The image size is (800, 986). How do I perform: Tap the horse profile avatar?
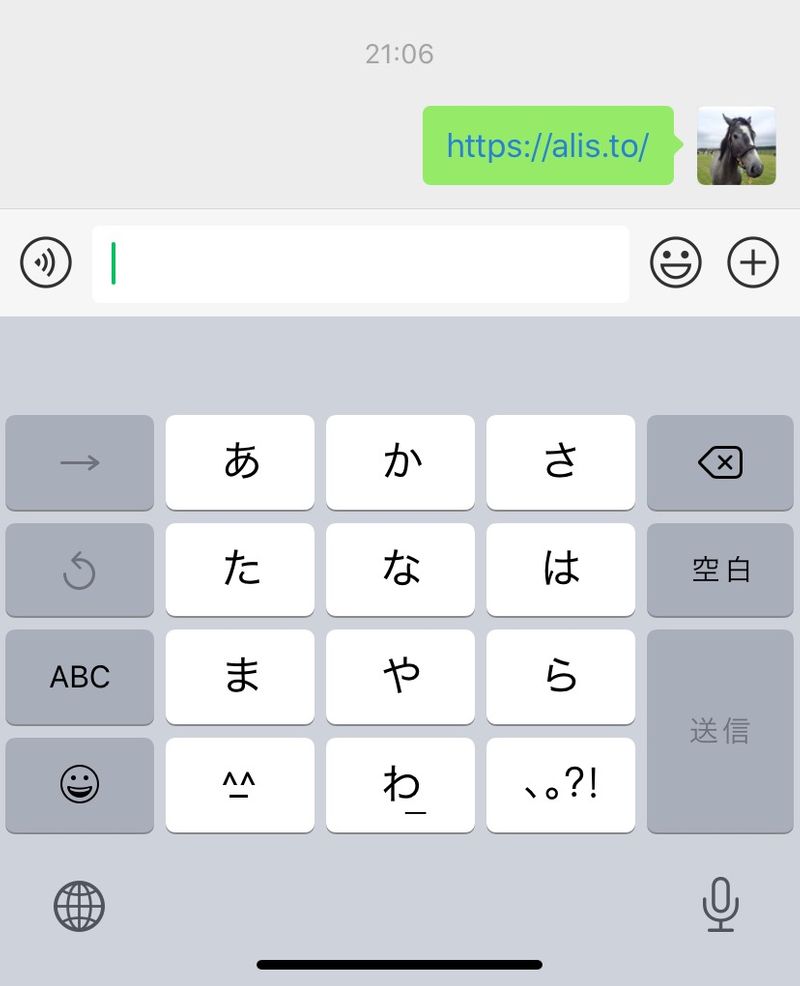[x=736, y=146]
